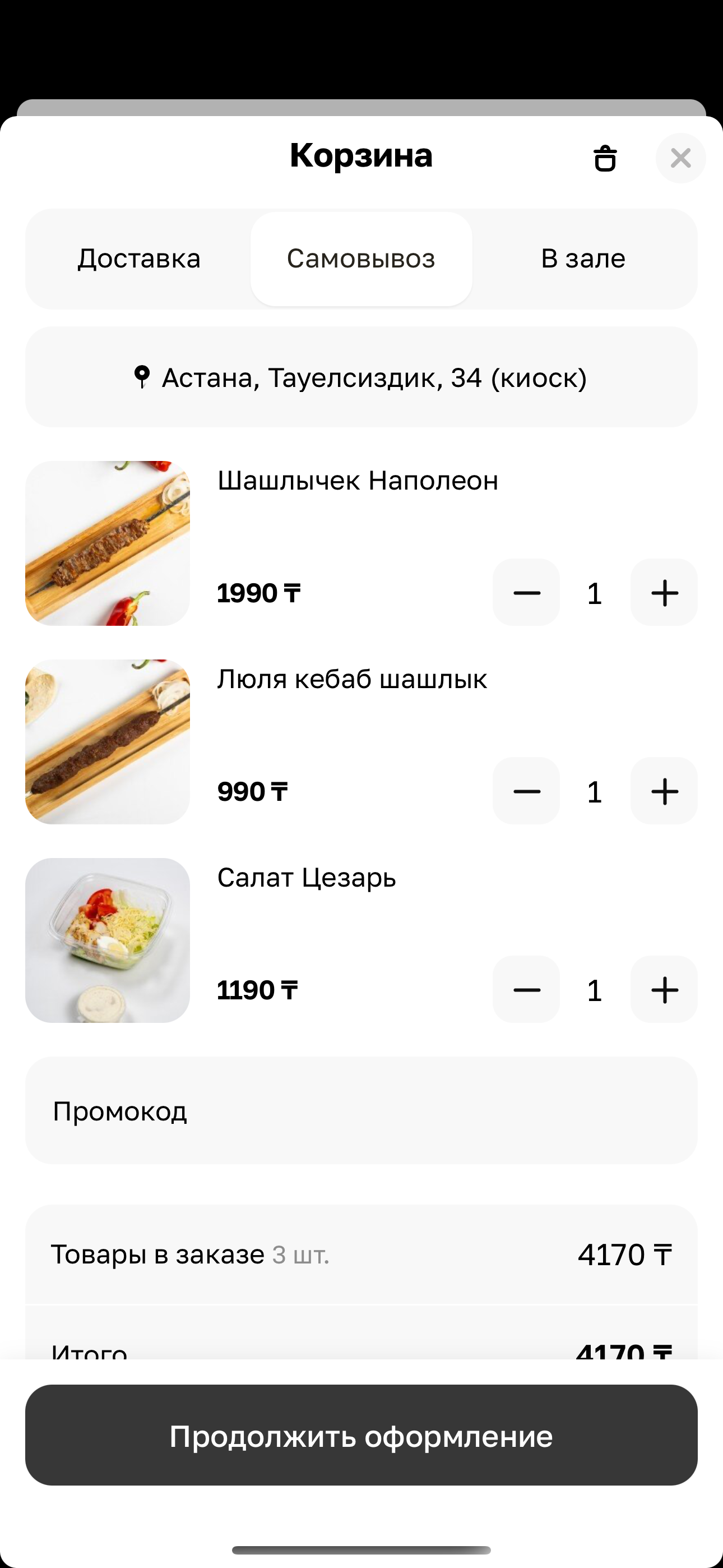Decrease quantity of Шашлычек Наполеон

click(x=526, y=593)
